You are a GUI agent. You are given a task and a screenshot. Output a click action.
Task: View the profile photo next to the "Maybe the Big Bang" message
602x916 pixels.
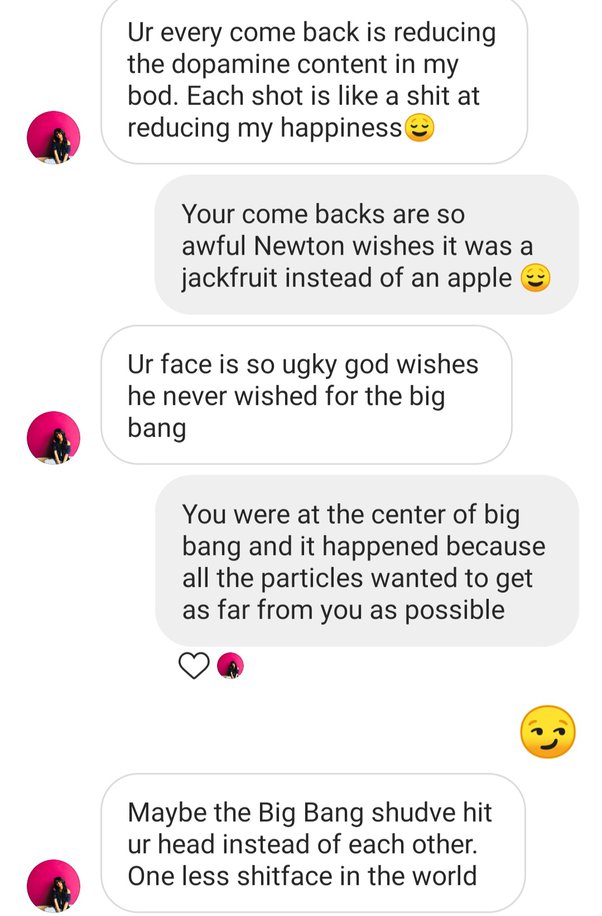pyautogui.click(x=53, y=885)
